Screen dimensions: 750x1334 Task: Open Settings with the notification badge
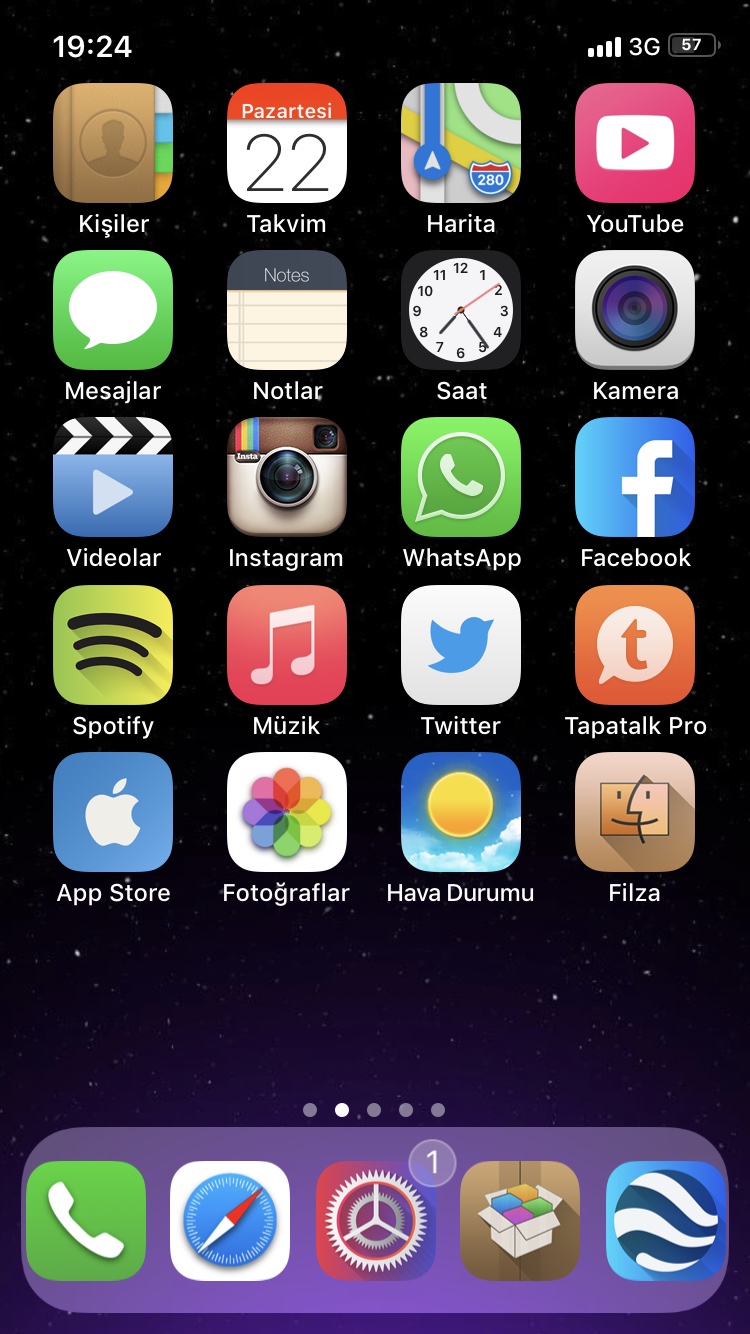click(x=376, y=1220)
